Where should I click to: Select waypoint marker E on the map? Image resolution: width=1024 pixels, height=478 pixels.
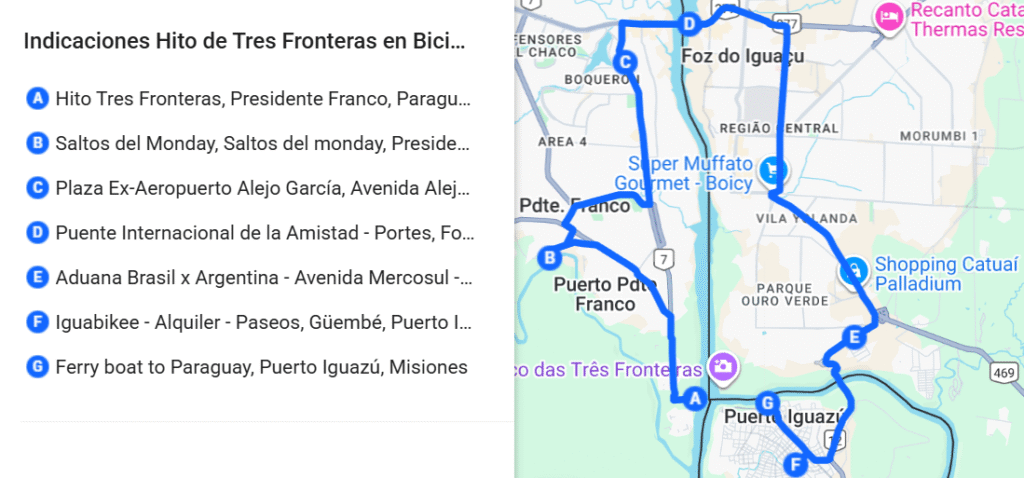pos(852,337)
